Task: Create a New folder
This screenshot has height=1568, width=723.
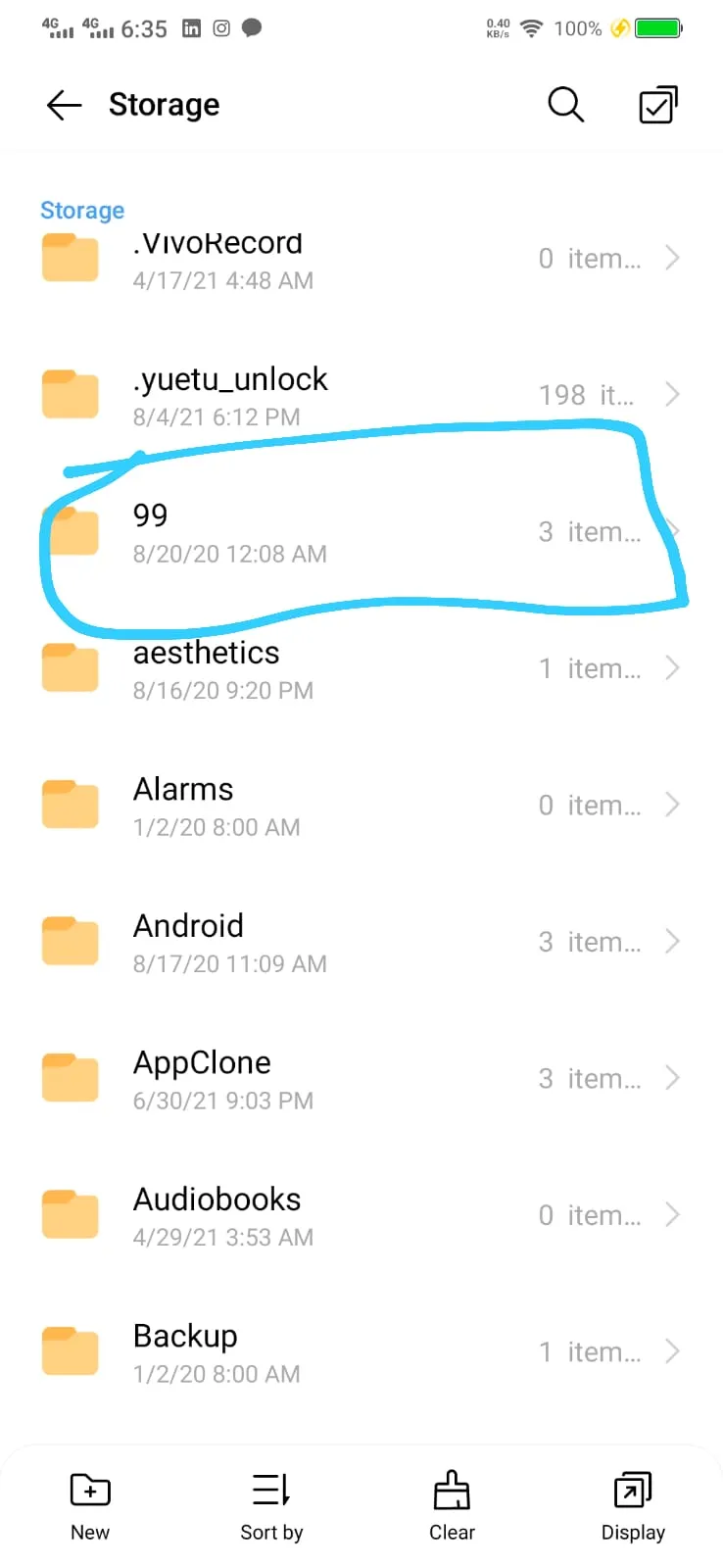Action: (x=90, y=1505)
